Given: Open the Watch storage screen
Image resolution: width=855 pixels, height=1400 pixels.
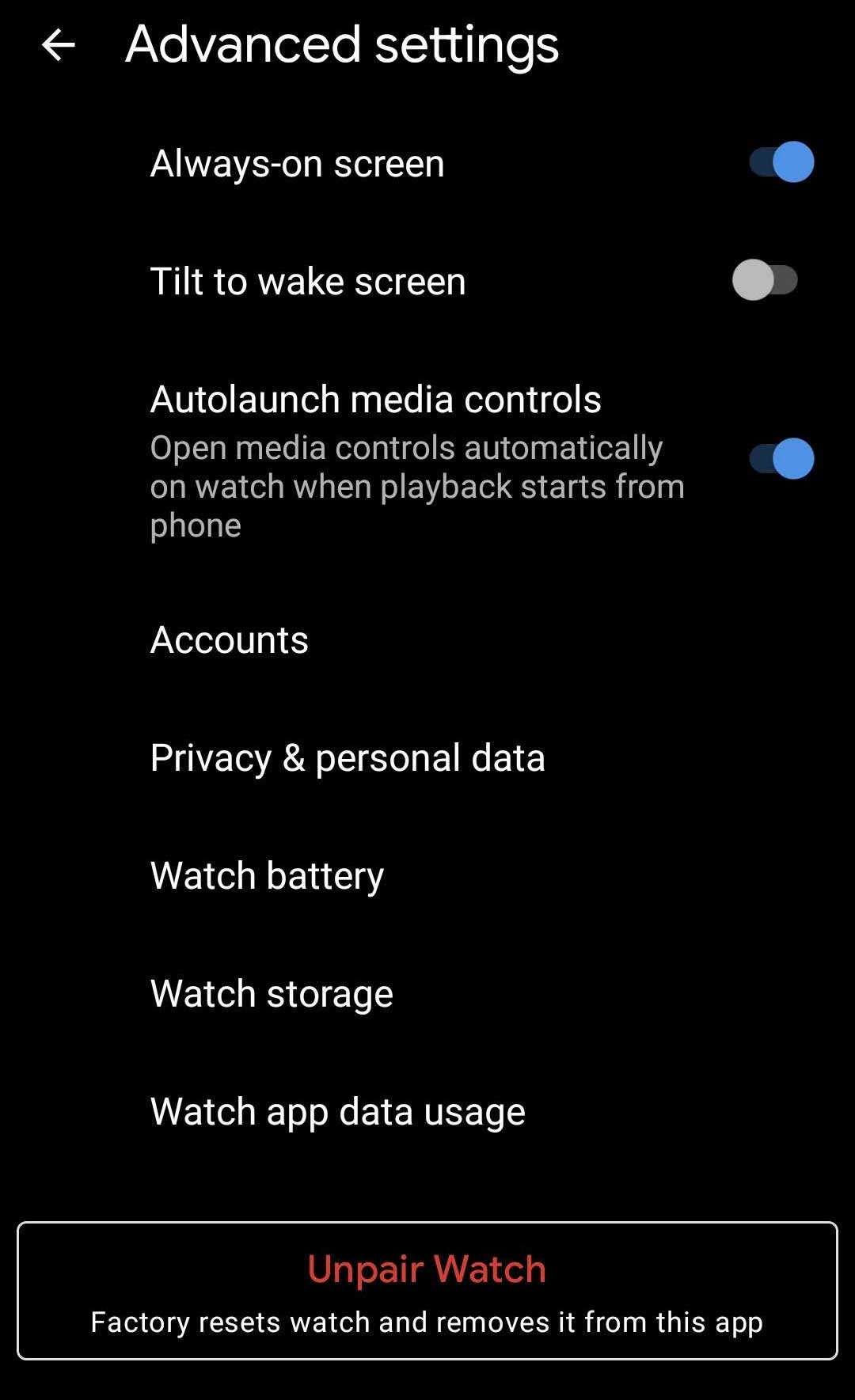Looking at the screenshot, I should [x=271, y=993].
